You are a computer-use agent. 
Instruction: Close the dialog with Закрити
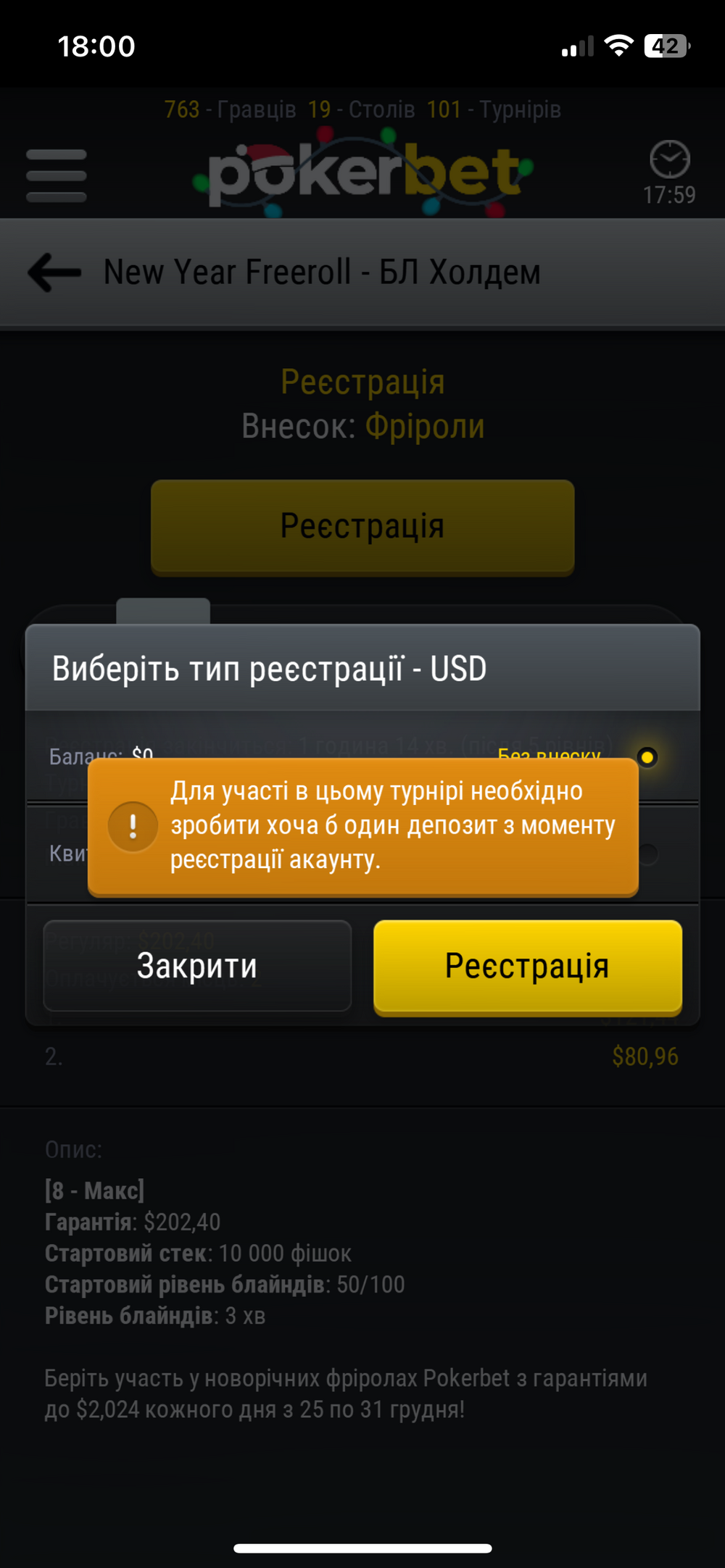(197, 966)
